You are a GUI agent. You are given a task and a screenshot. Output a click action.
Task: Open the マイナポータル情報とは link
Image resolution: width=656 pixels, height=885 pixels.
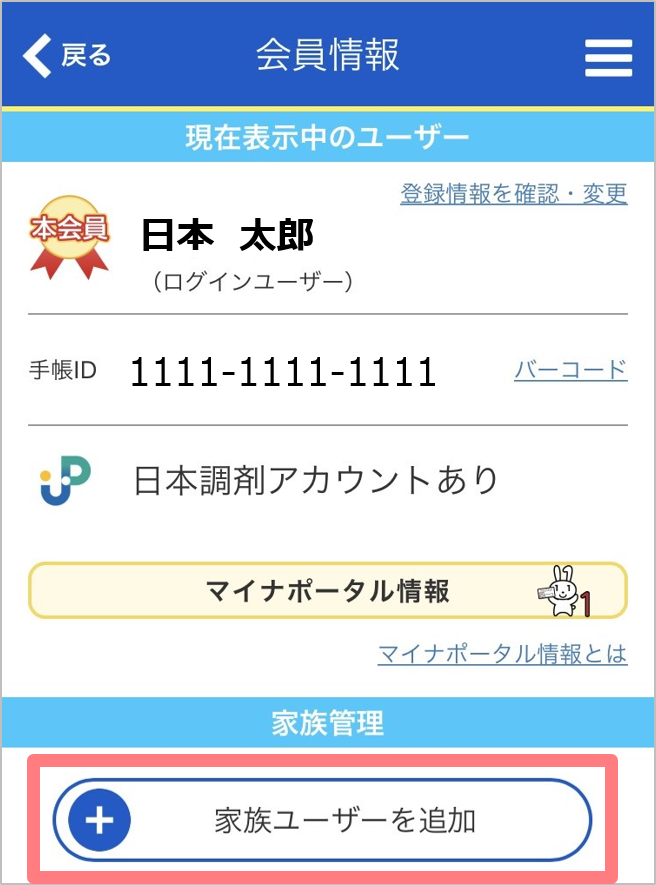[502, 654]
